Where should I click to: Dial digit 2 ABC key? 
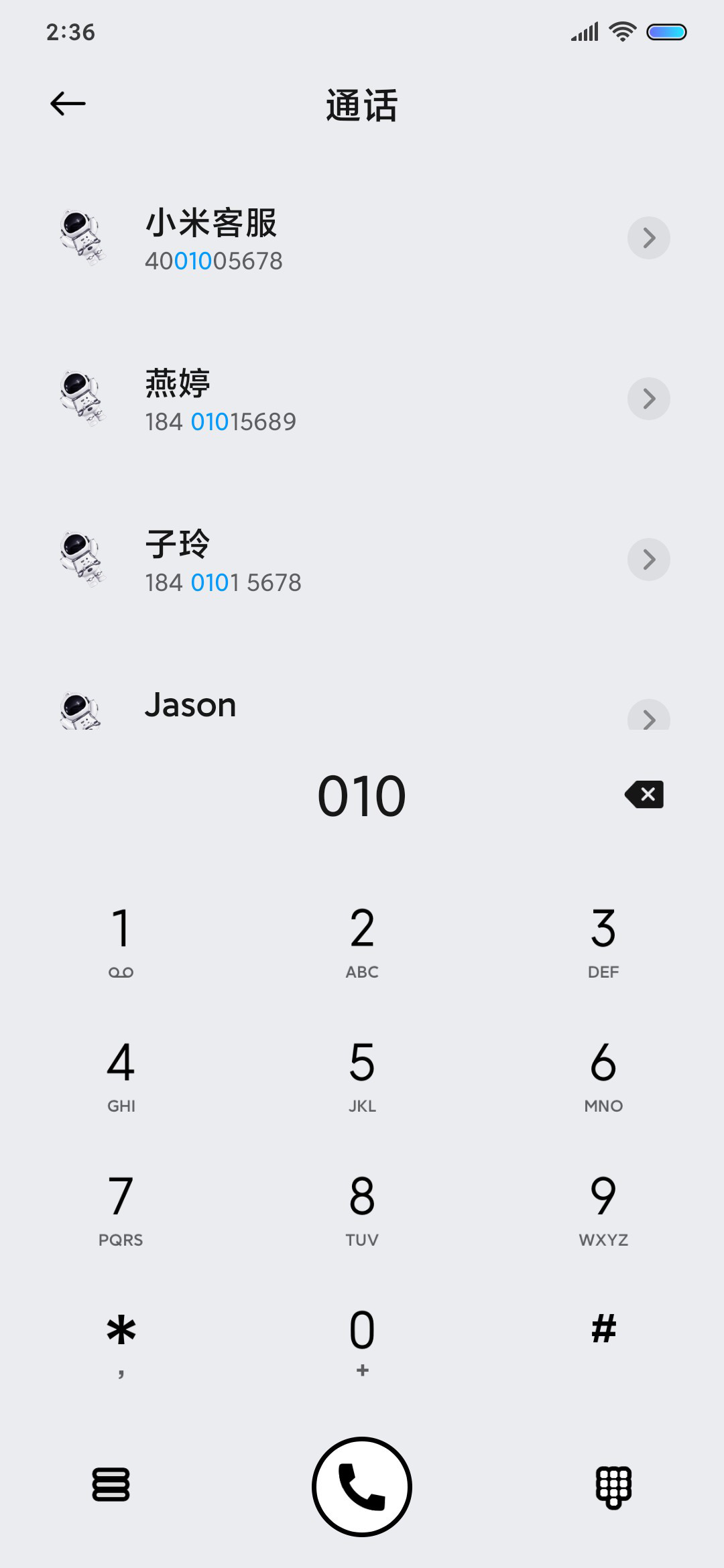pyautogui.click(x=362, y=941)
